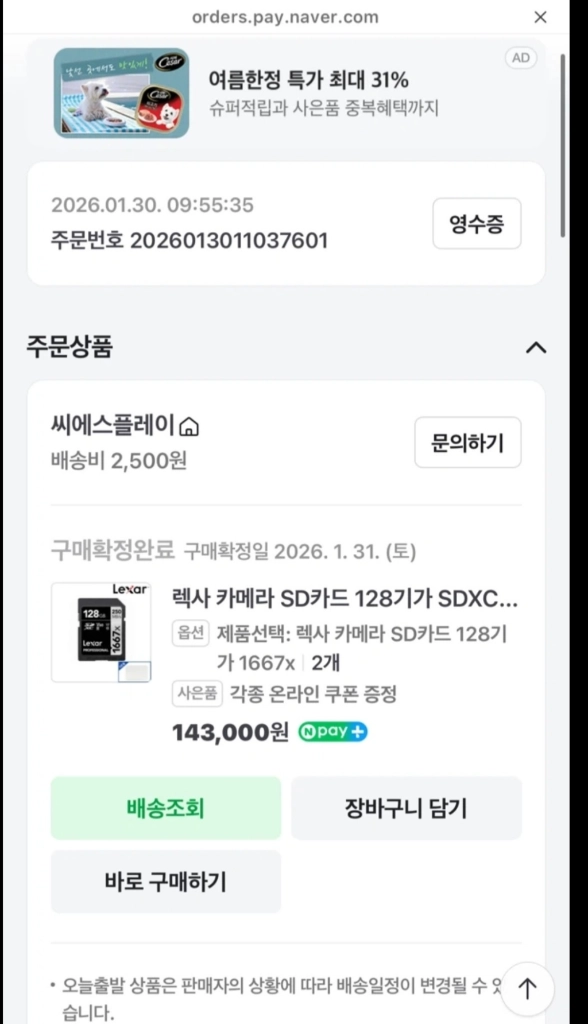588x1024 pixels.
Task: Open the Lexar SD card product image
Action: click(x=101, y=632)
